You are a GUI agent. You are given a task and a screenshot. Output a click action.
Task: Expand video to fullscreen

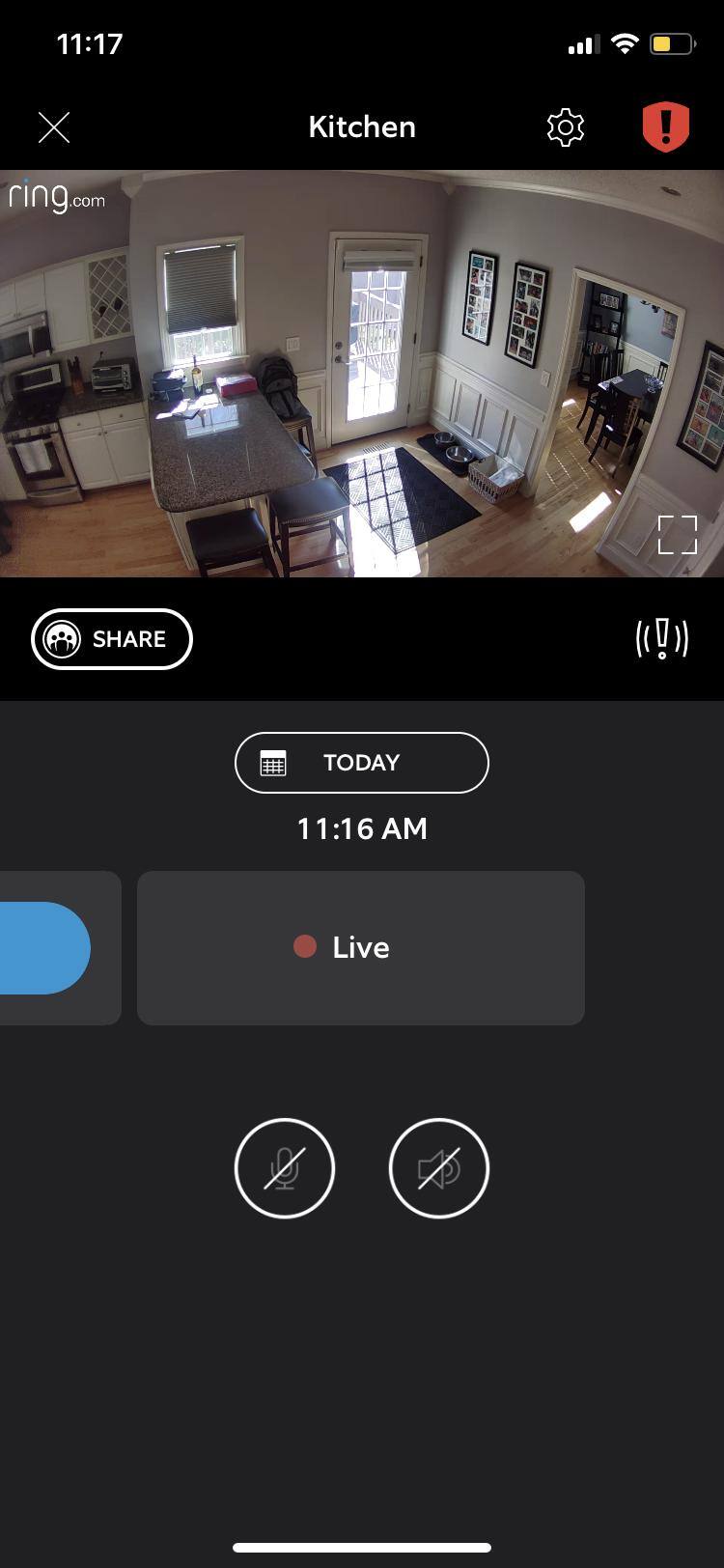click(677, 534)
